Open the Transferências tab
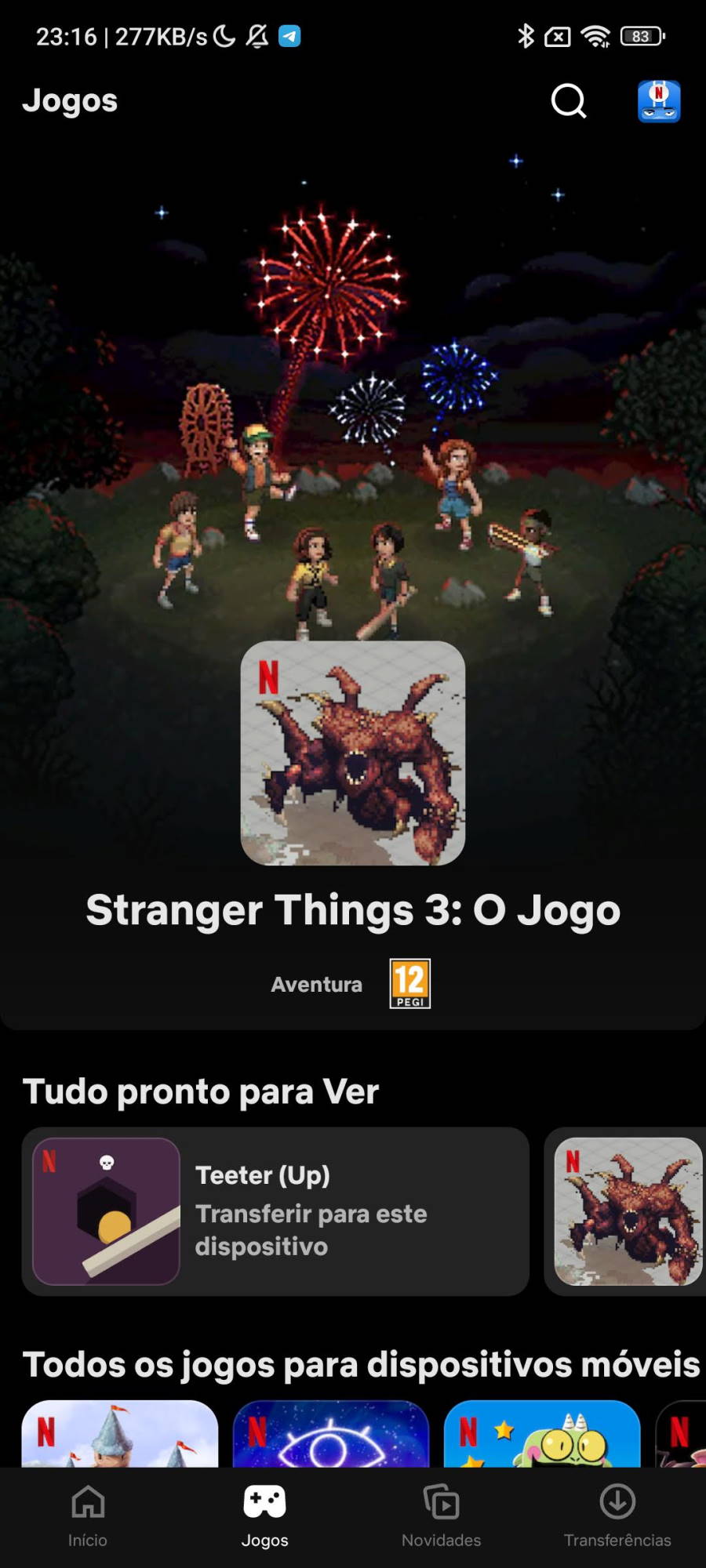Viewport: 706px width, 1568px height. coord(617,1516)
